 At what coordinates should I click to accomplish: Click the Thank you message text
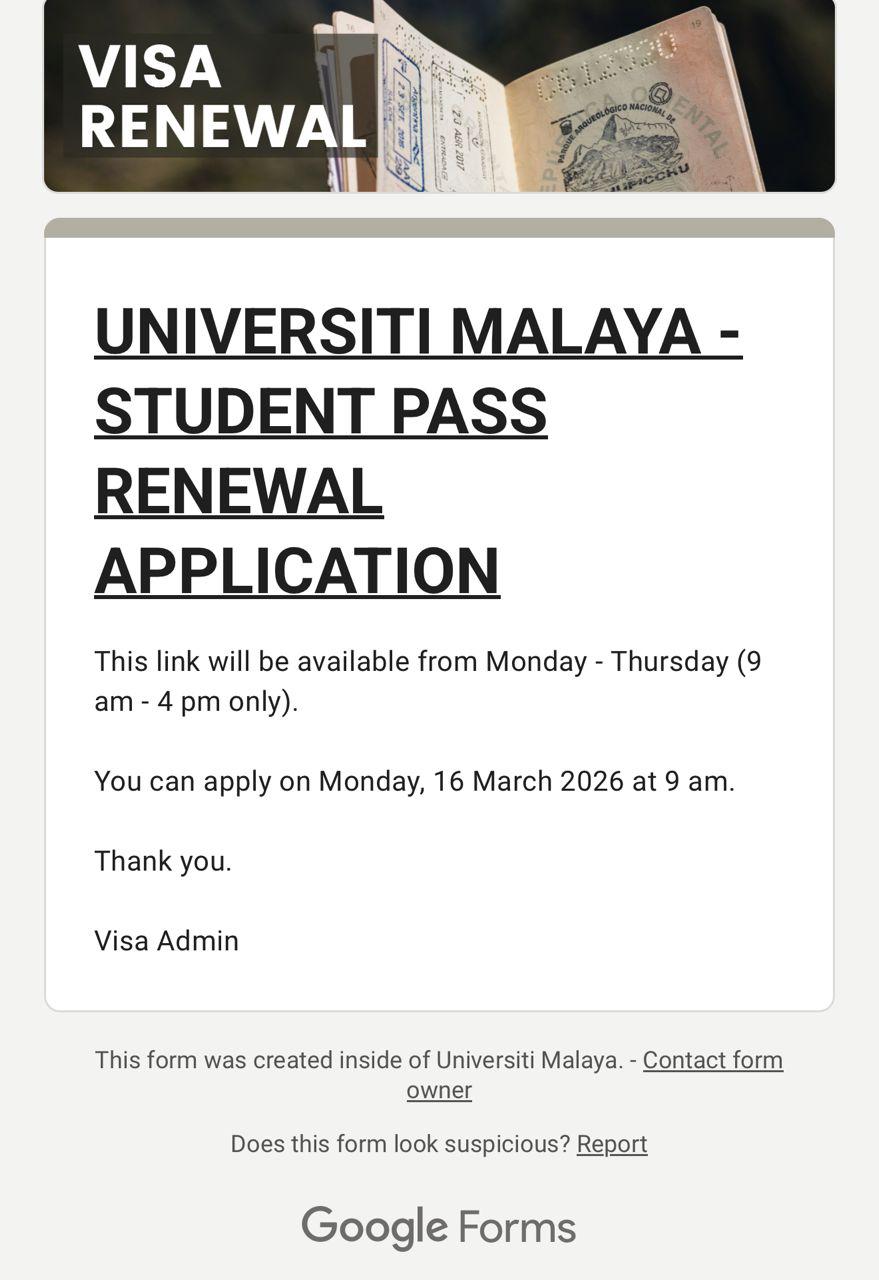click(163, 860)
